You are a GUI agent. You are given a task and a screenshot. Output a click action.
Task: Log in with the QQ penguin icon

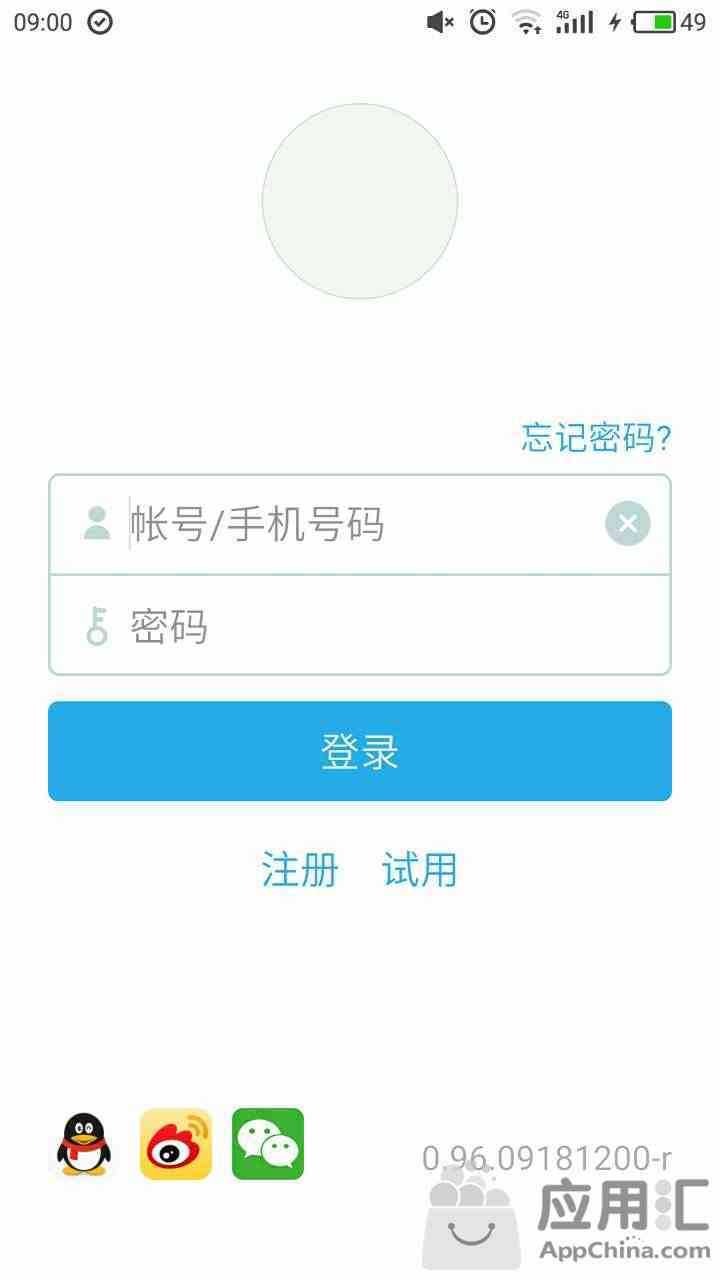(82, 1144)
